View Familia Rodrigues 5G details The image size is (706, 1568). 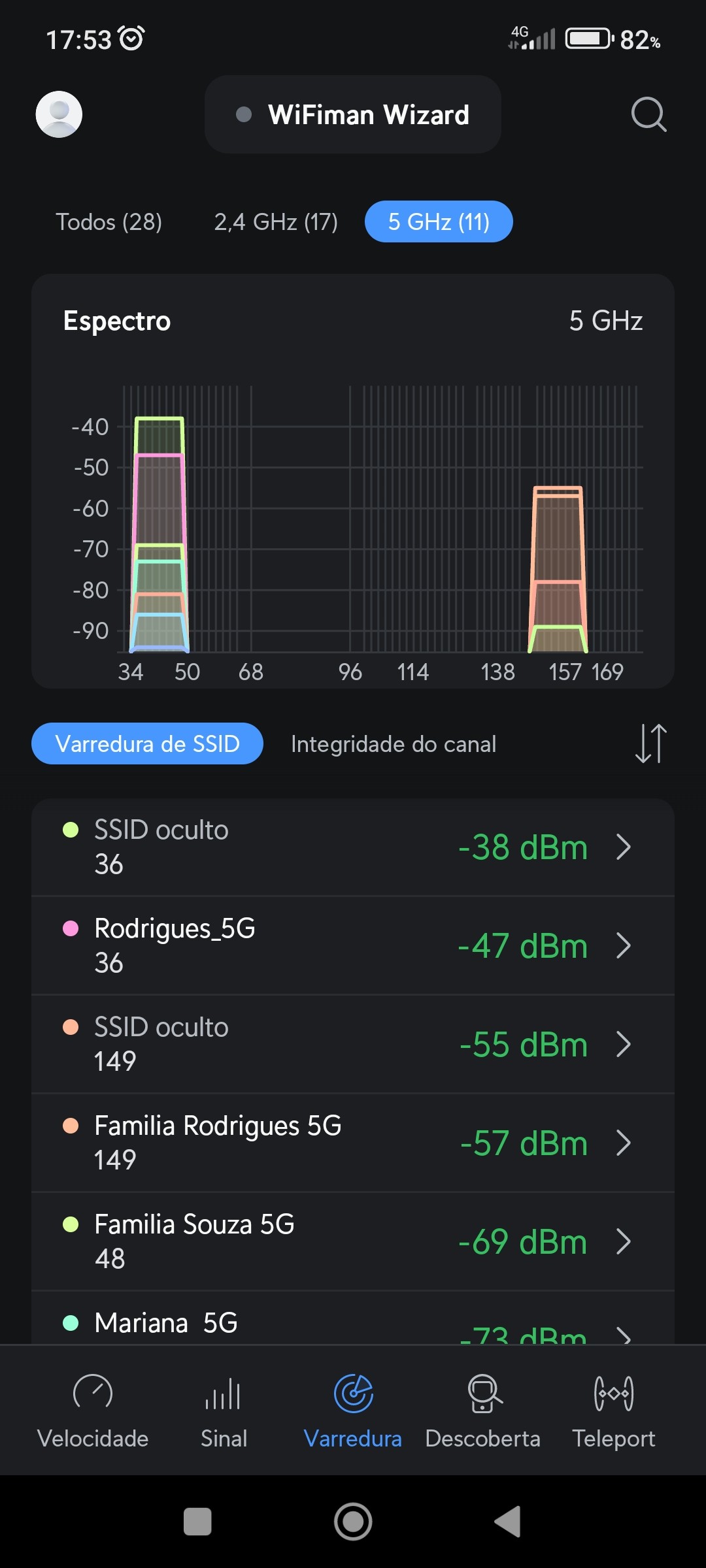pyautogui.click(x=353, y=1143)
